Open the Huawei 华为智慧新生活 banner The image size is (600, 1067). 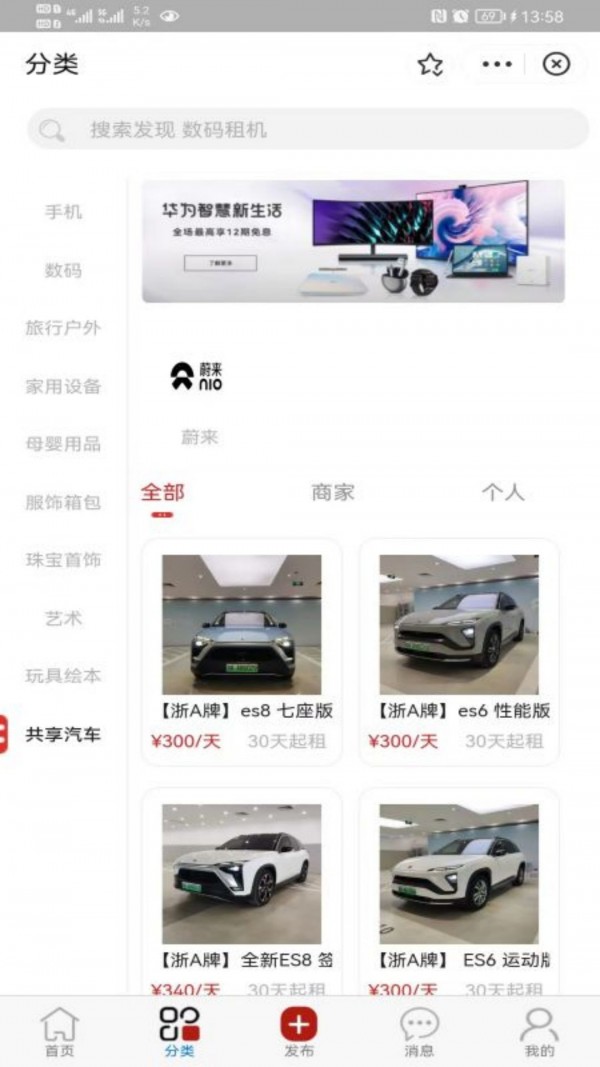tap(352, 241)
